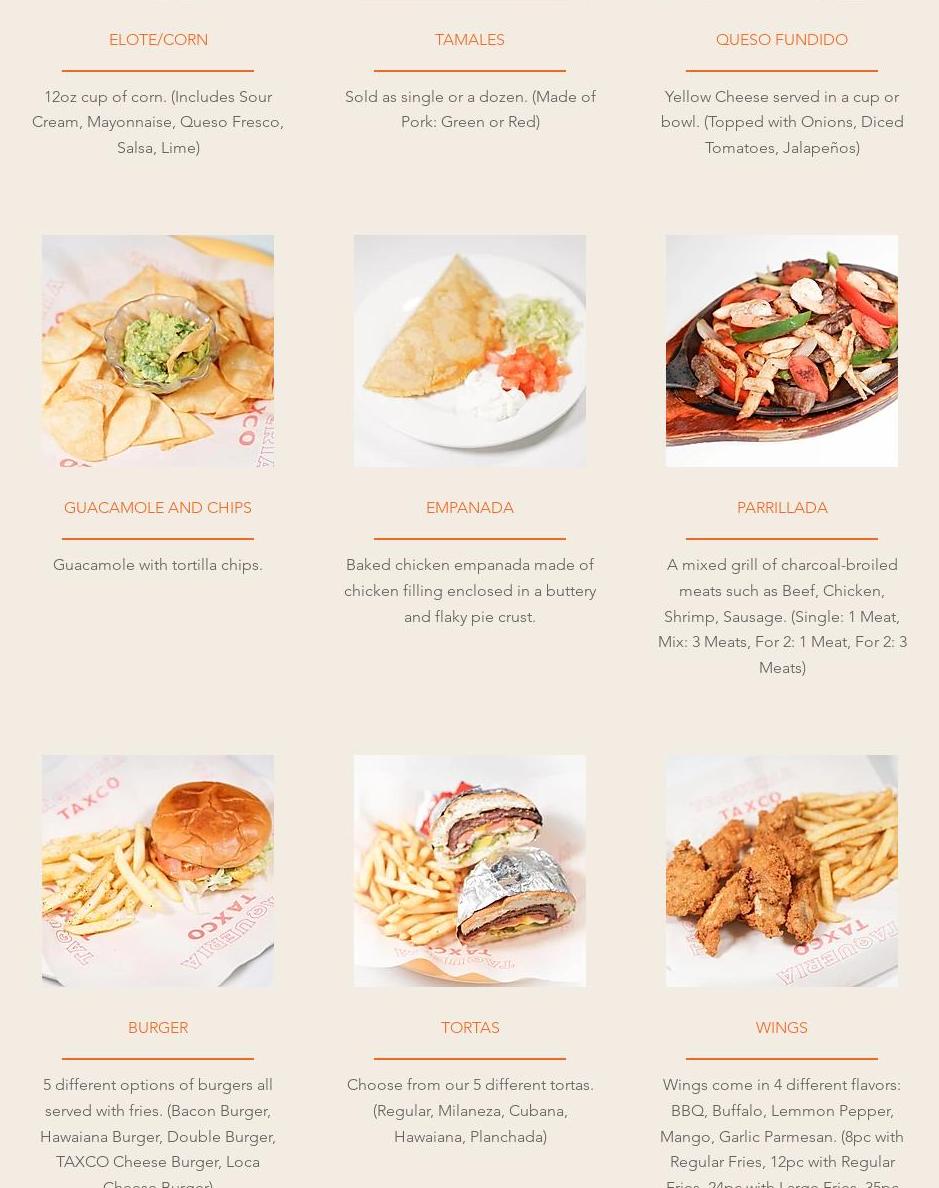Enlarge the Wings and fries photo
Viewport: 939px width, 1188px height.
coord(782,871)
